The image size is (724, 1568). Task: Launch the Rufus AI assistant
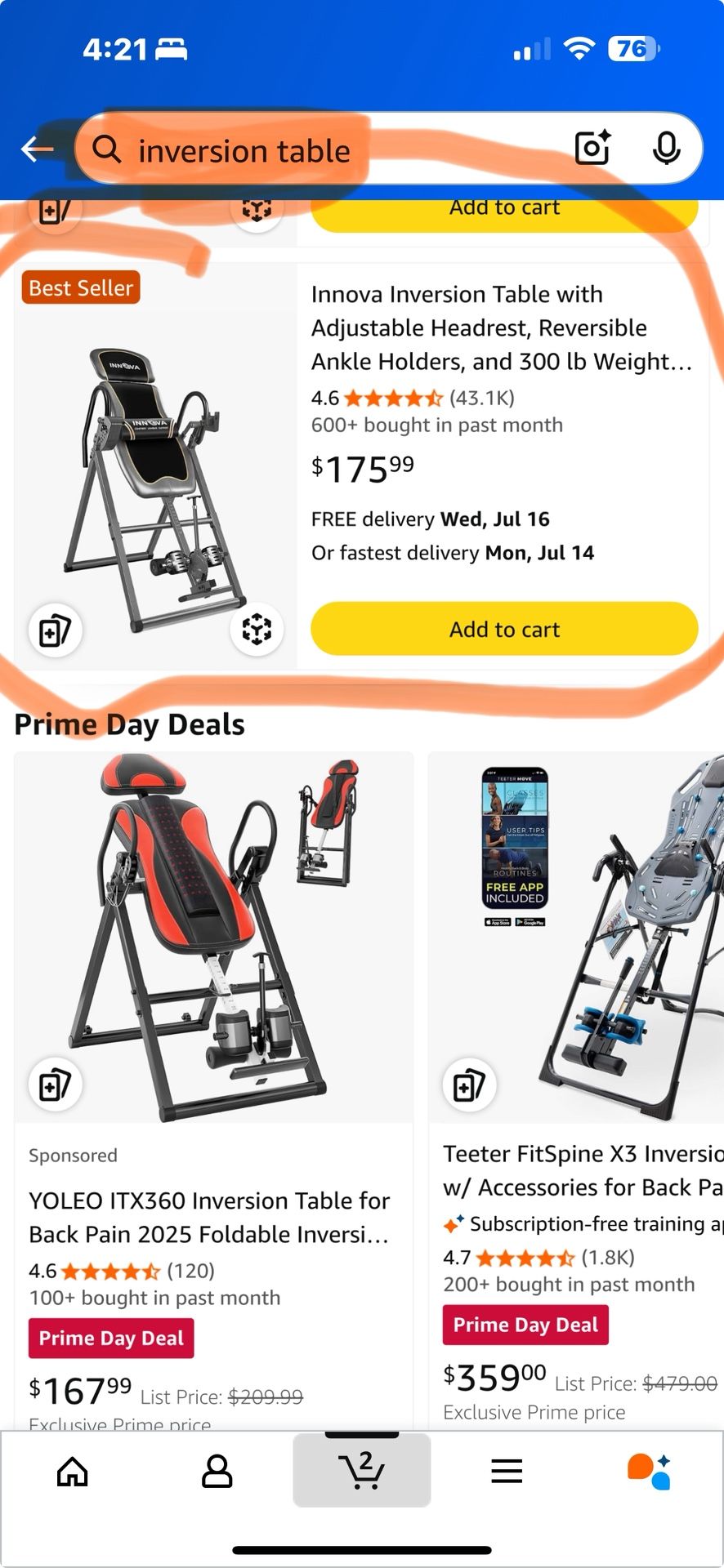[650, 1472]
